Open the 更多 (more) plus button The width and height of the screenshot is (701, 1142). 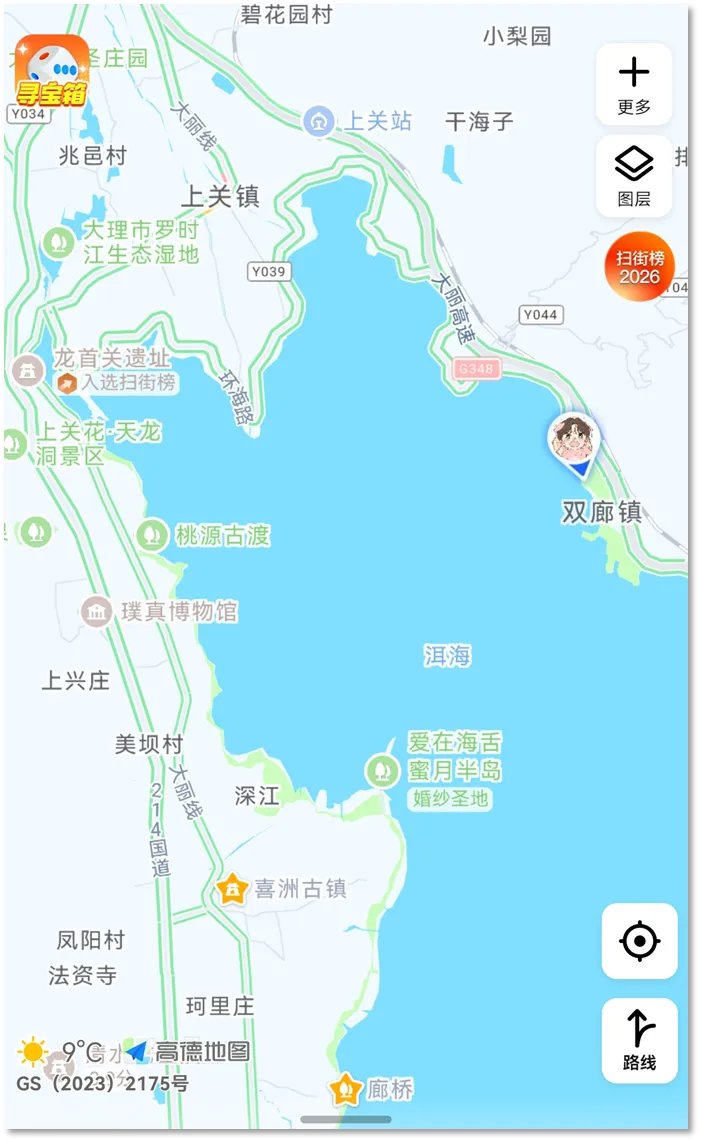click(633, 84)
